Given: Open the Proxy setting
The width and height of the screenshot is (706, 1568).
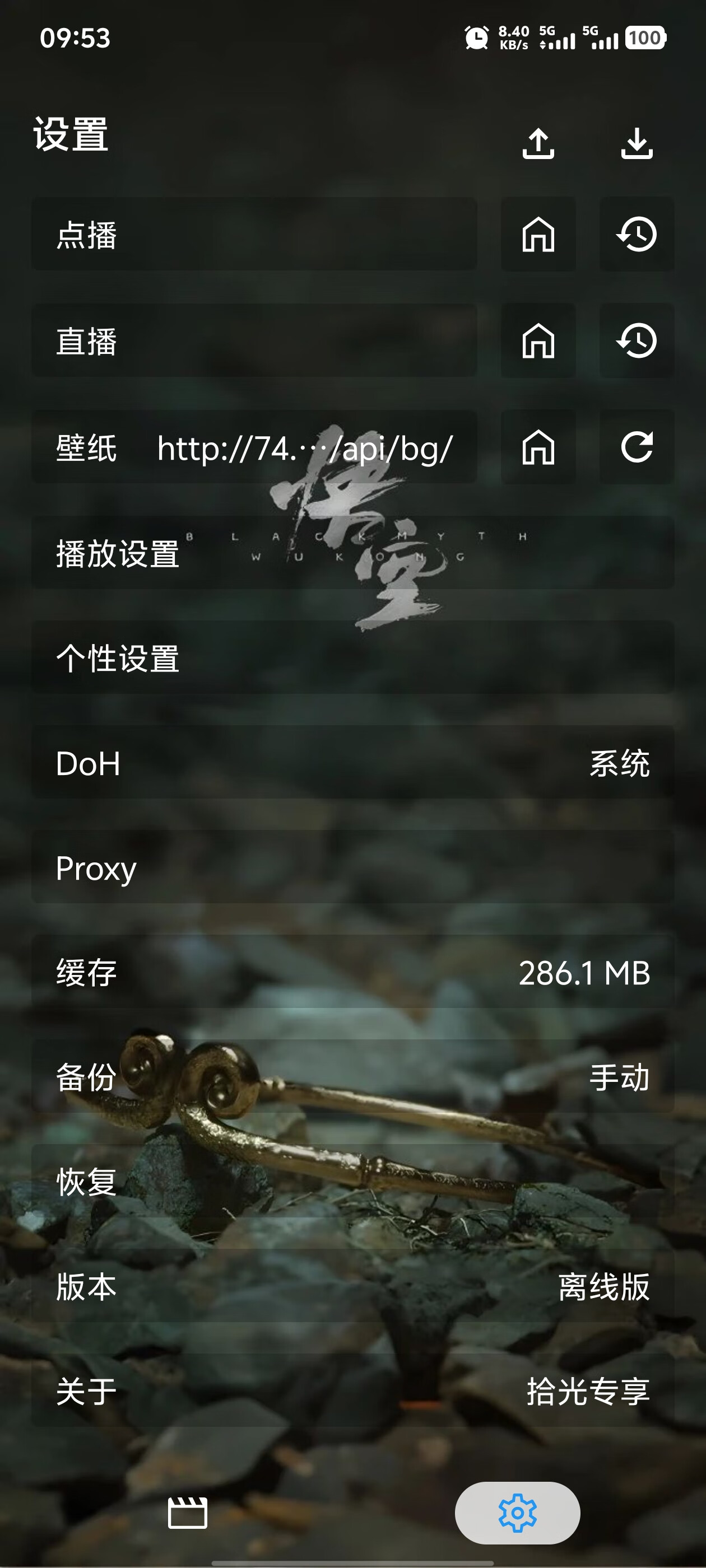Looking at the screenshot, I should (x=352, y=867).
